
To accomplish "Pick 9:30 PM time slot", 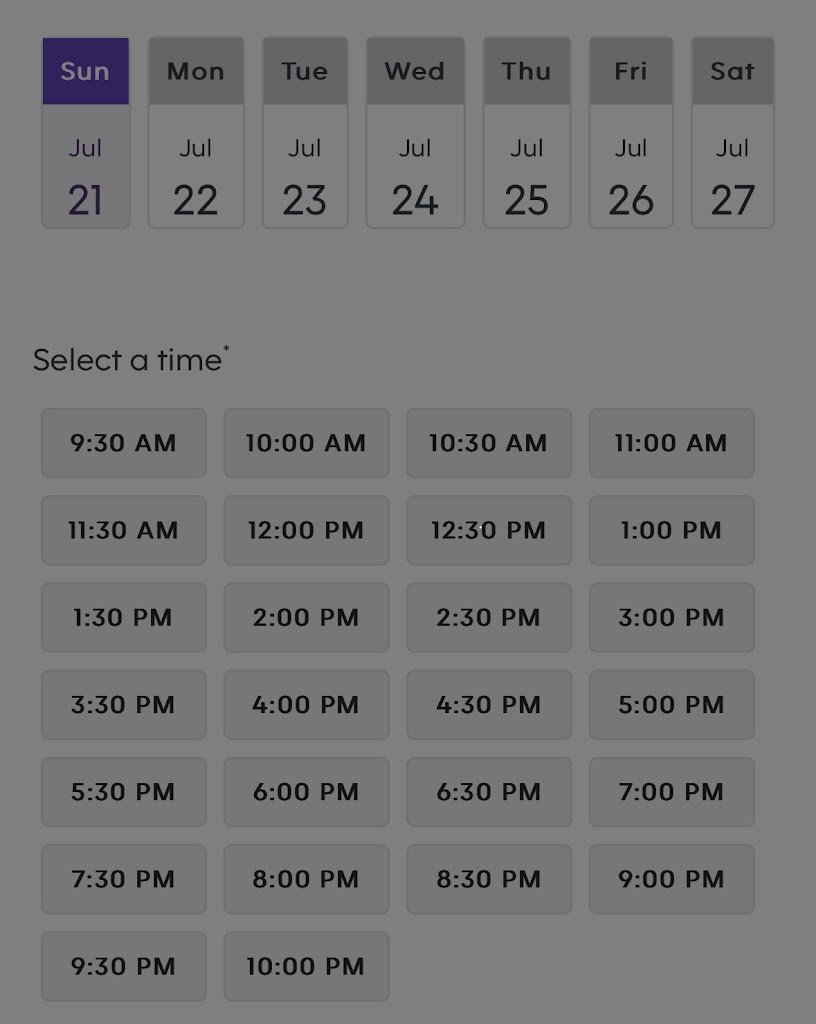I will [x=123, y=967].
